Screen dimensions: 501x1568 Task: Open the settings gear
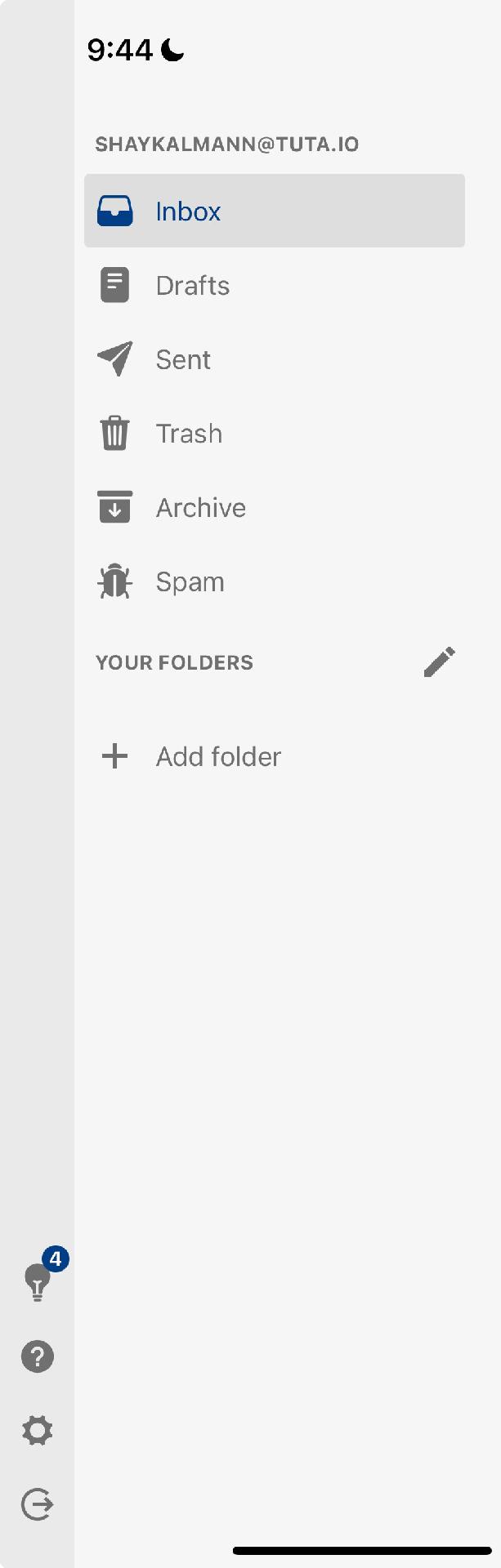pyautogui.click(x=38, y=1431)
